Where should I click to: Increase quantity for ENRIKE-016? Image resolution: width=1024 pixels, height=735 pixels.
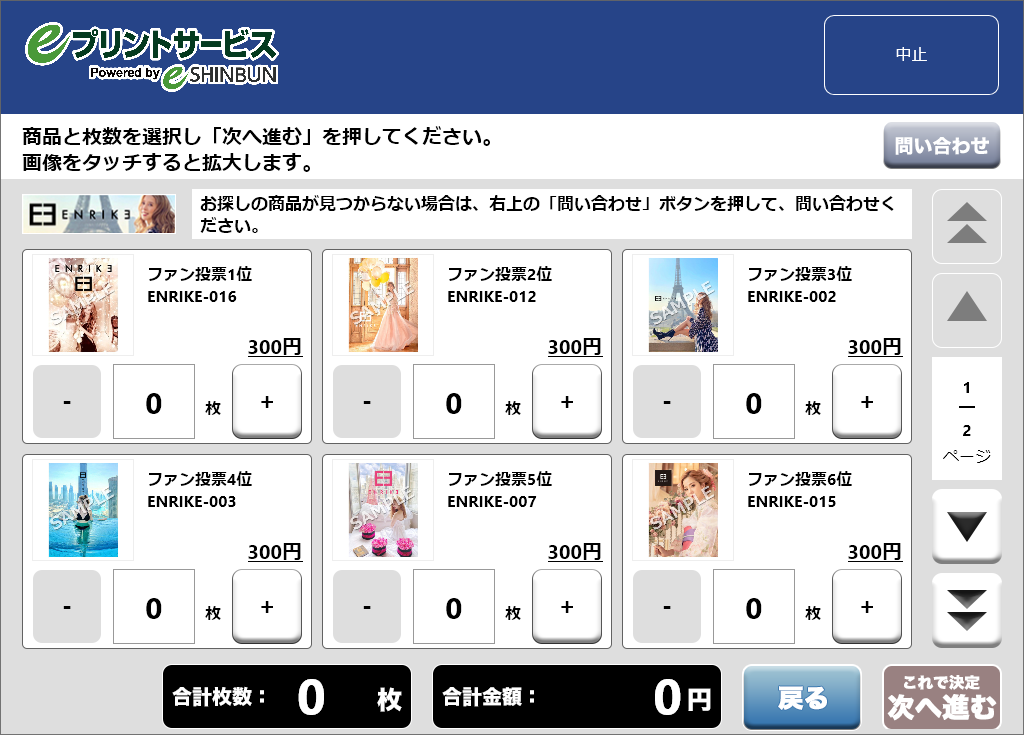267,402
